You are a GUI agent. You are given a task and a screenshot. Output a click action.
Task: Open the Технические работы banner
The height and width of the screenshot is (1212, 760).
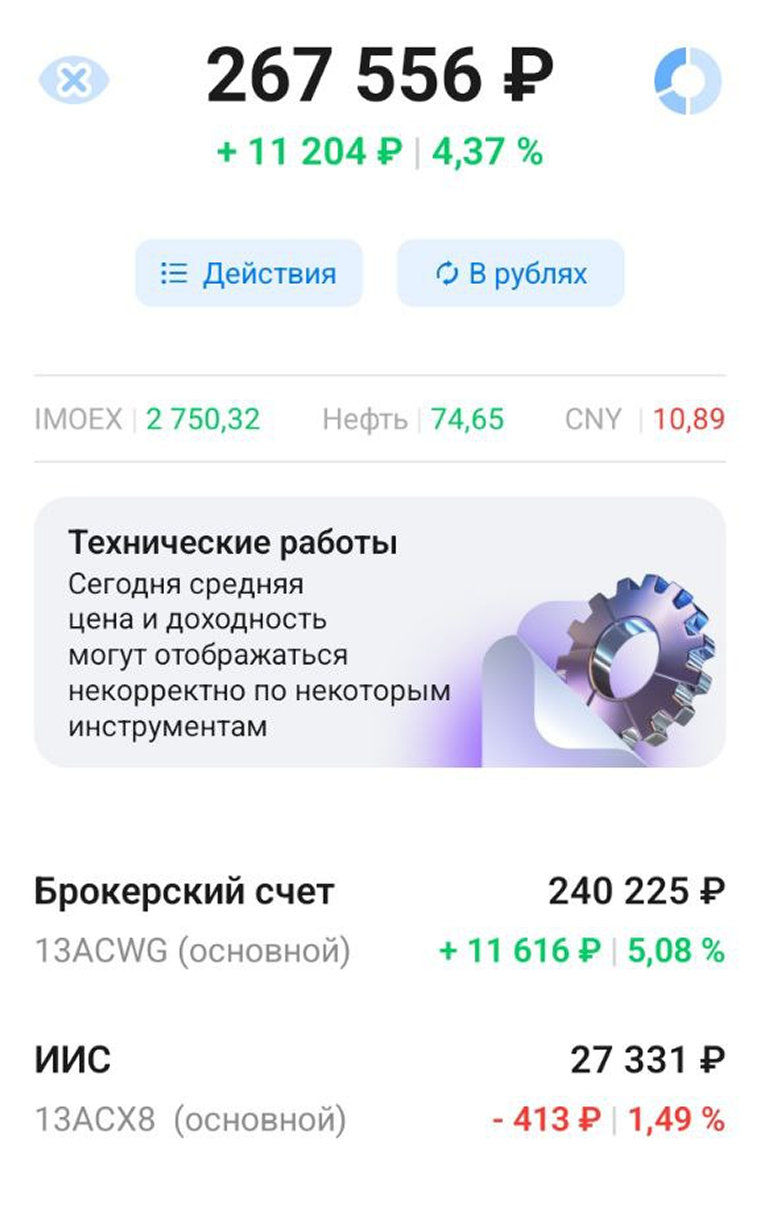coord(379,632)
